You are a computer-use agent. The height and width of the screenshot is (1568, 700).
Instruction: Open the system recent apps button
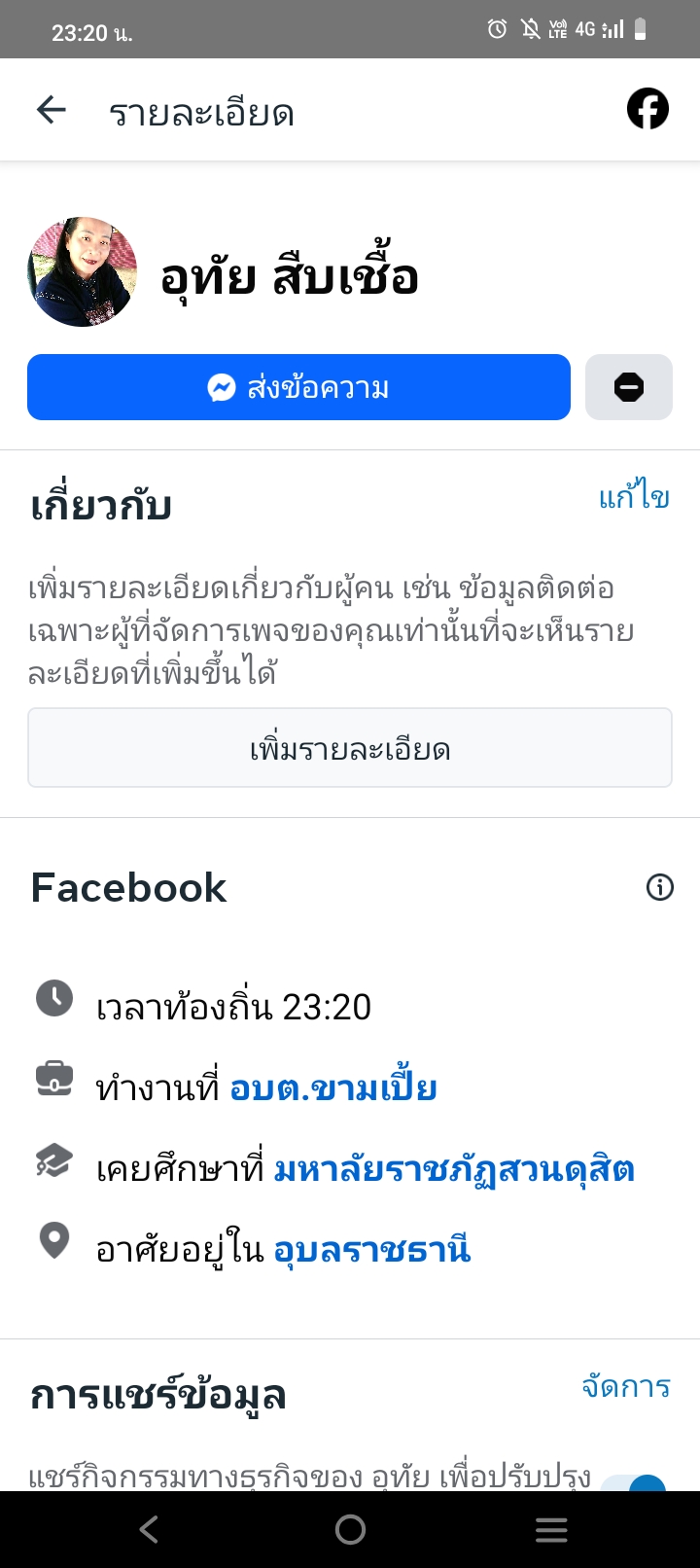click(x=551, y=1530)
